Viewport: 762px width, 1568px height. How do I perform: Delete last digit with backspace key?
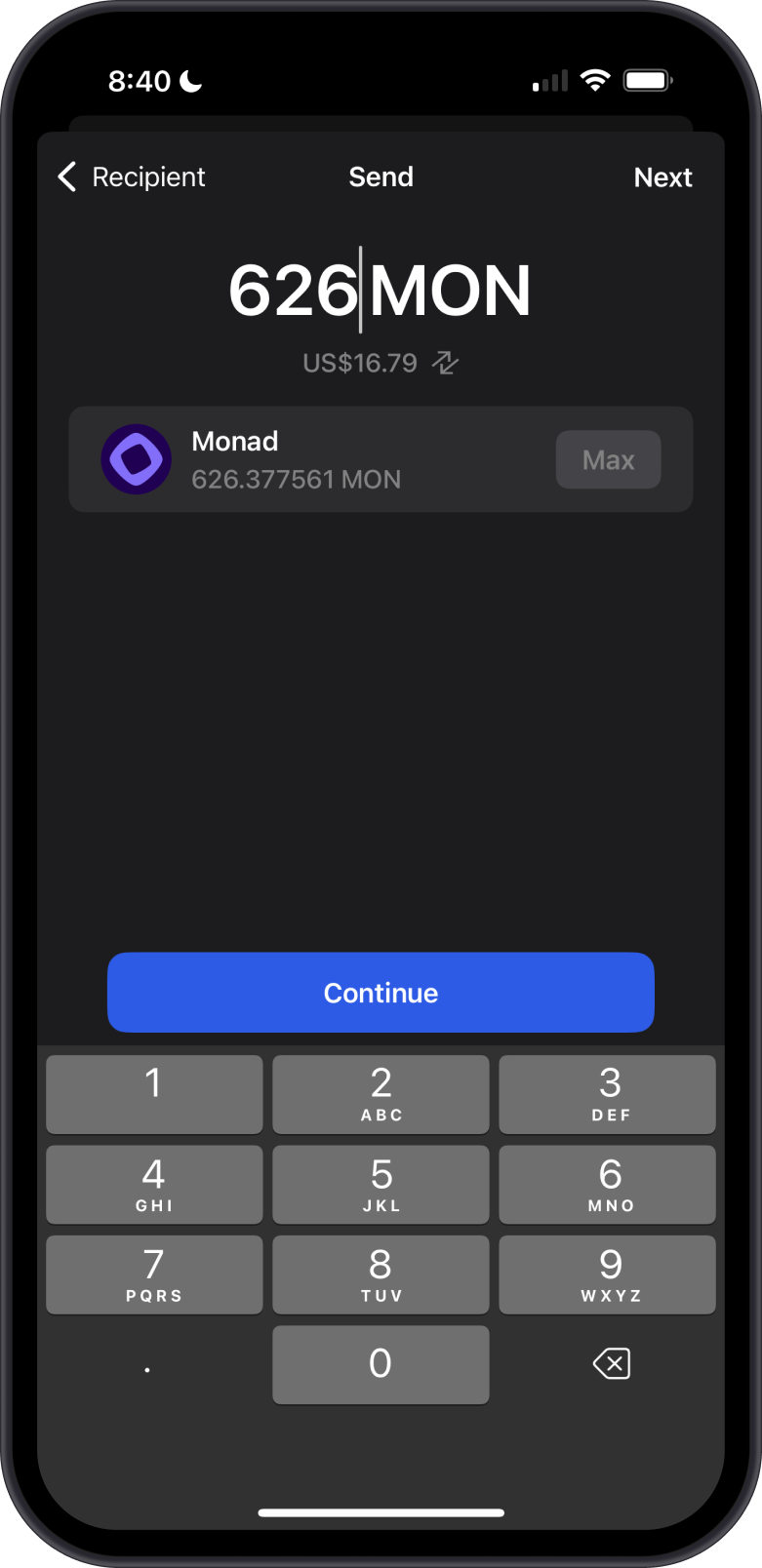coord(612,1363)
